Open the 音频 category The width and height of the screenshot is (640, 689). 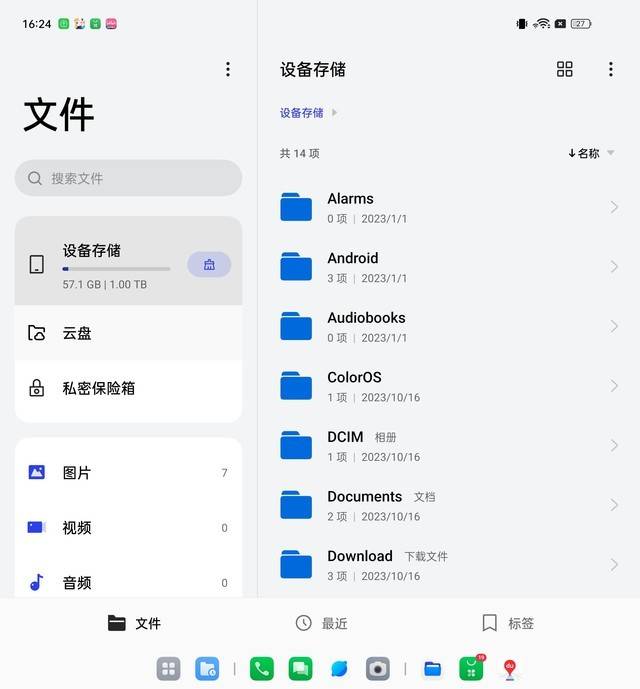[x=128, y=582]
